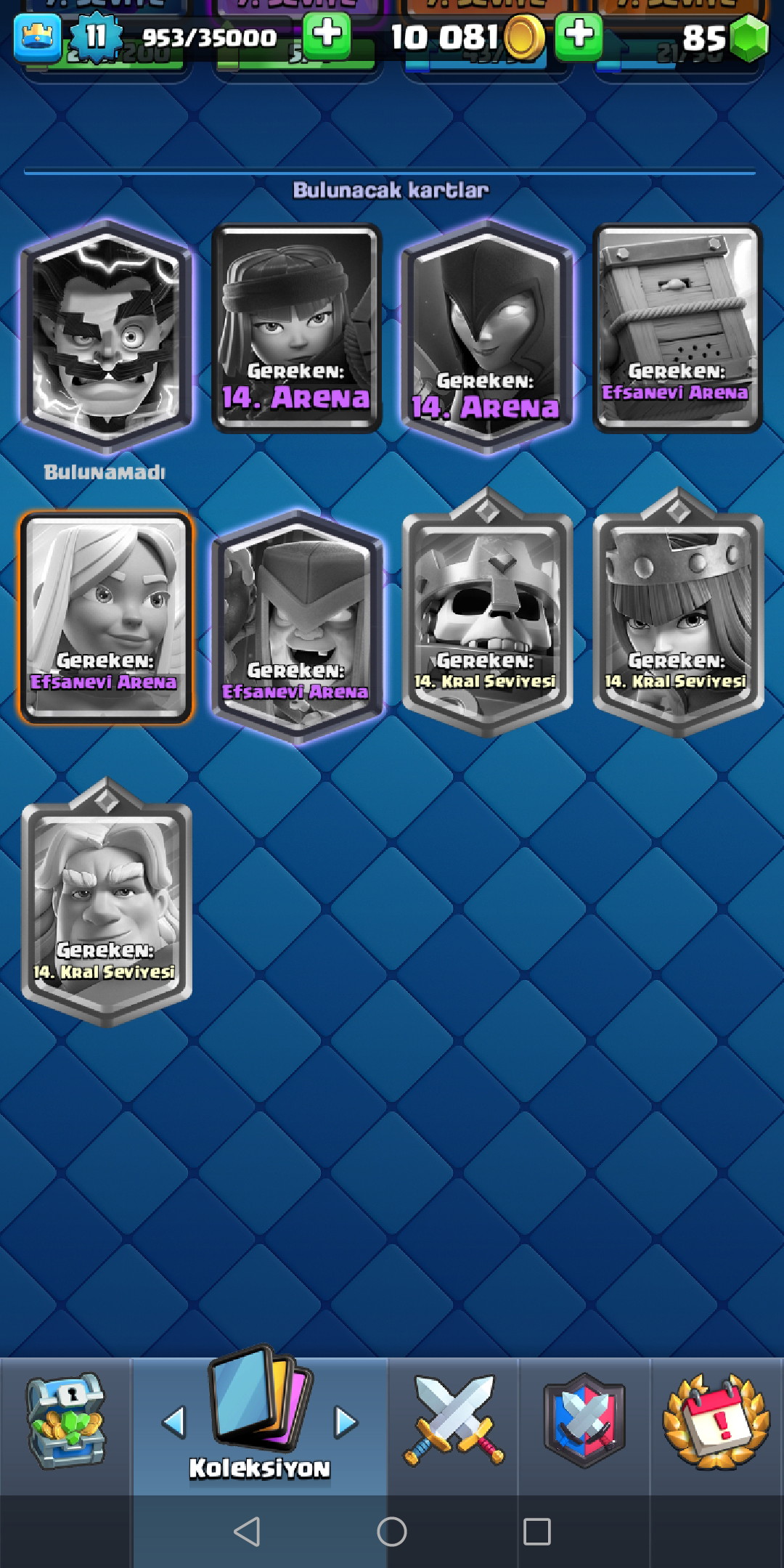Go to the home screen via system home button

392,1532
